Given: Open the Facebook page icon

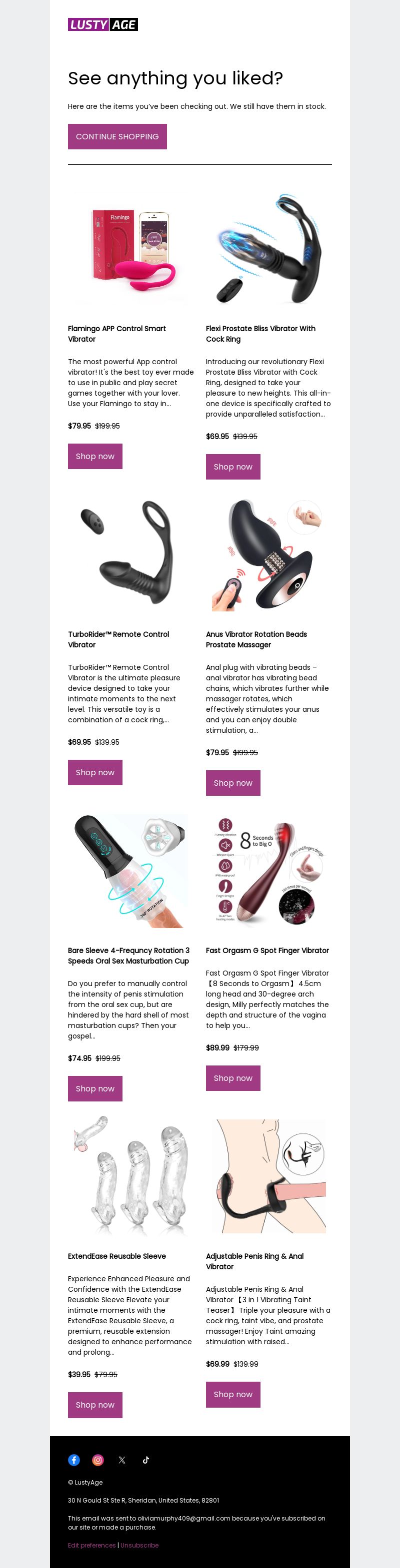Looking at the screenshot, I should click(73, 1460).
